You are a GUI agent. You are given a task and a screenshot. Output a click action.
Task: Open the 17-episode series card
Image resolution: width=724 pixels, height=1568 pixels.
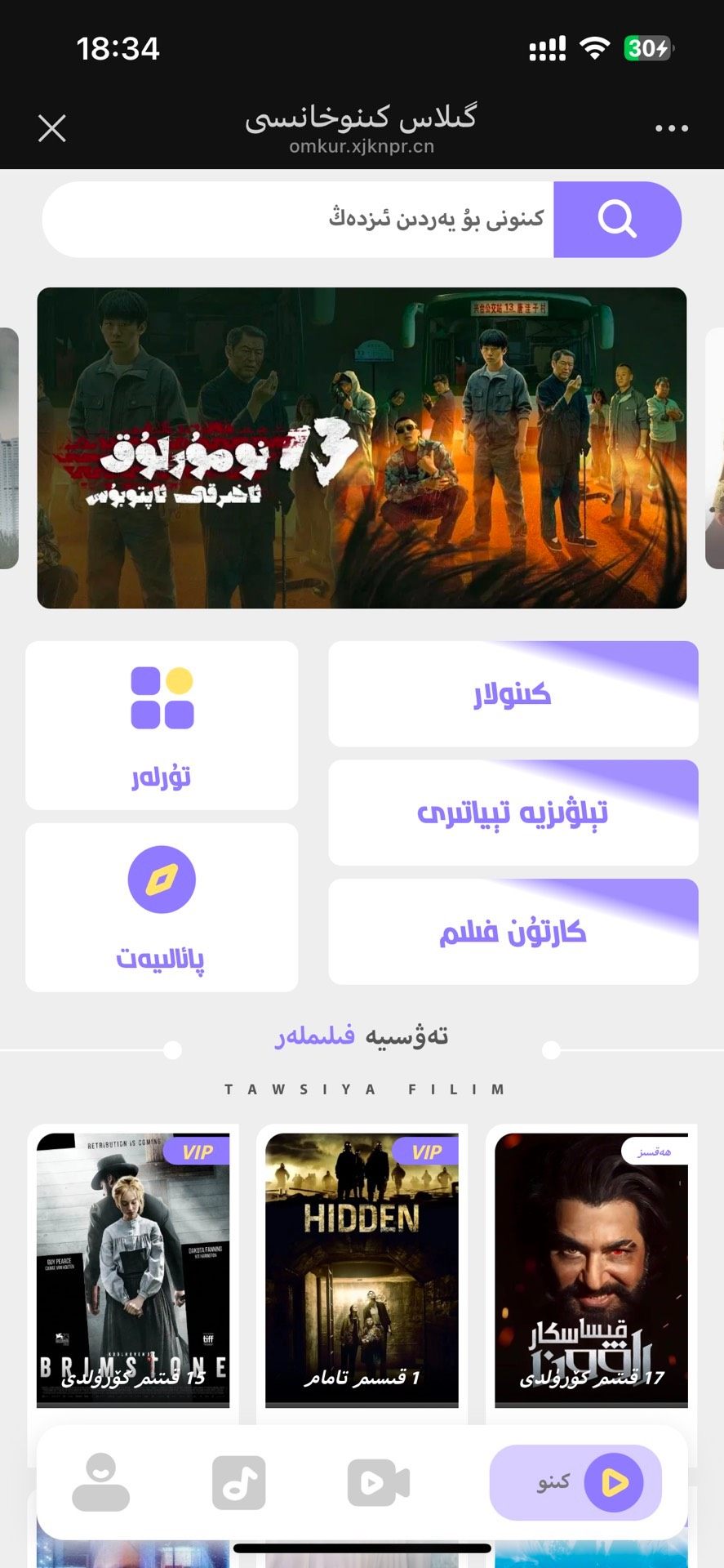point(591,1270)
